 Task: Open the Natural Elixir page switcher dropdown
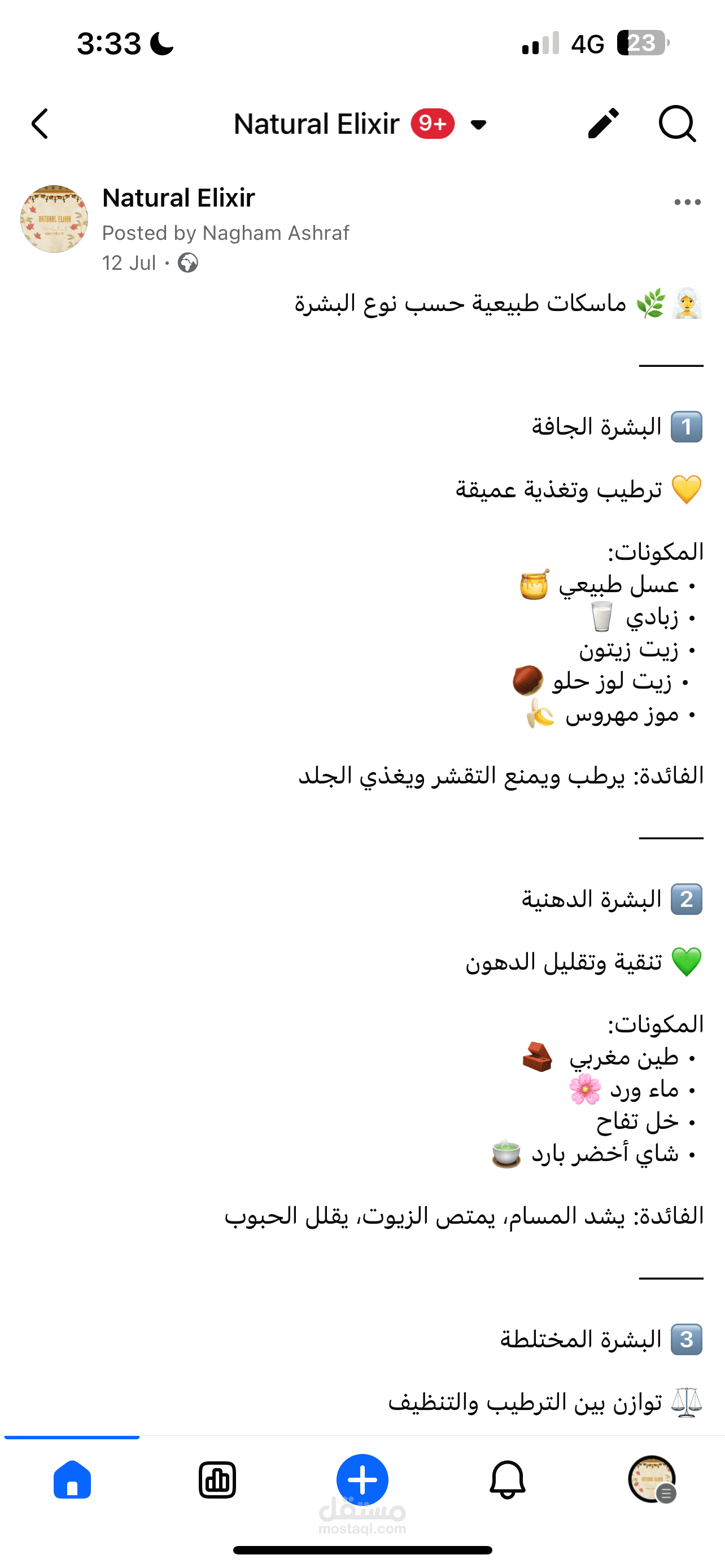[478, 125]
